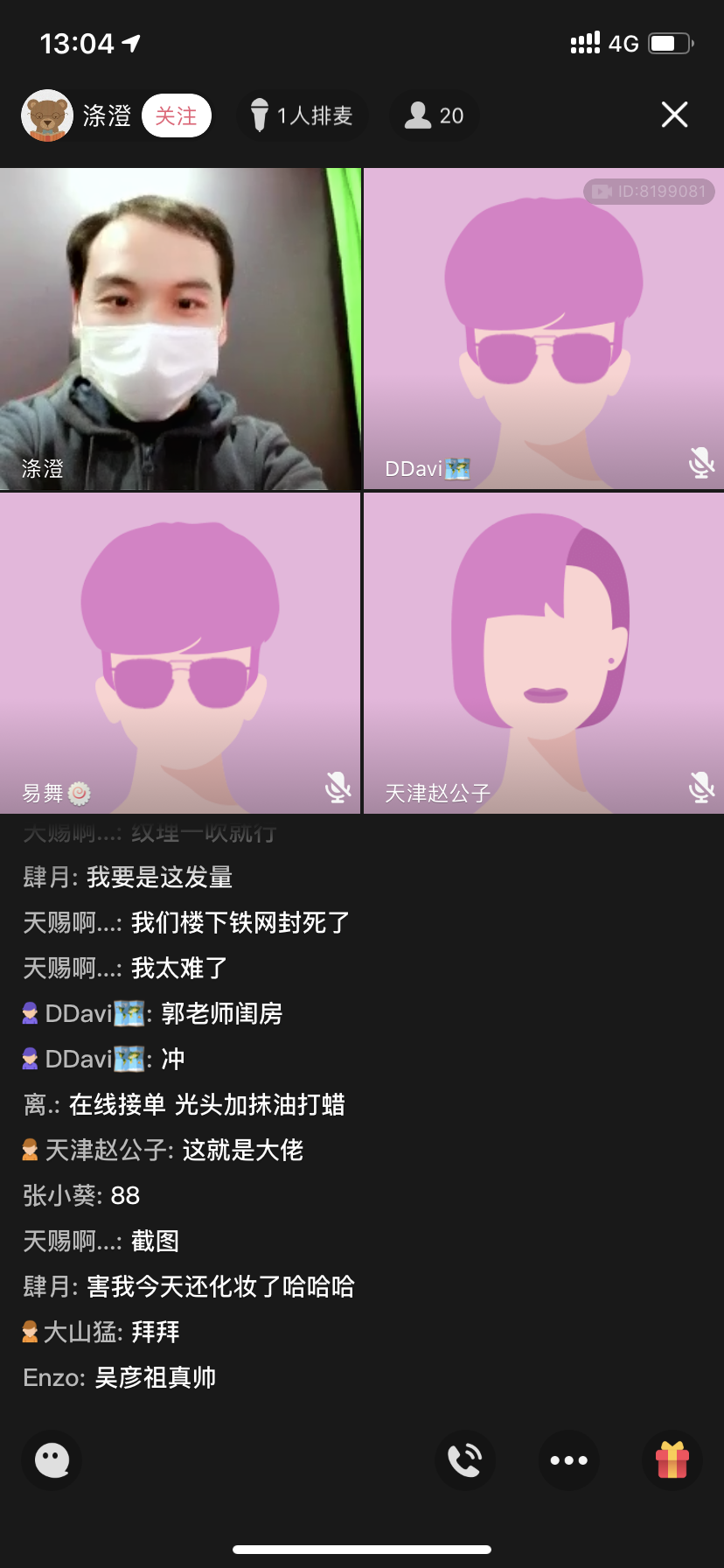Select DDavi's seat tile
724x1568 pixels.
(544, 329)
